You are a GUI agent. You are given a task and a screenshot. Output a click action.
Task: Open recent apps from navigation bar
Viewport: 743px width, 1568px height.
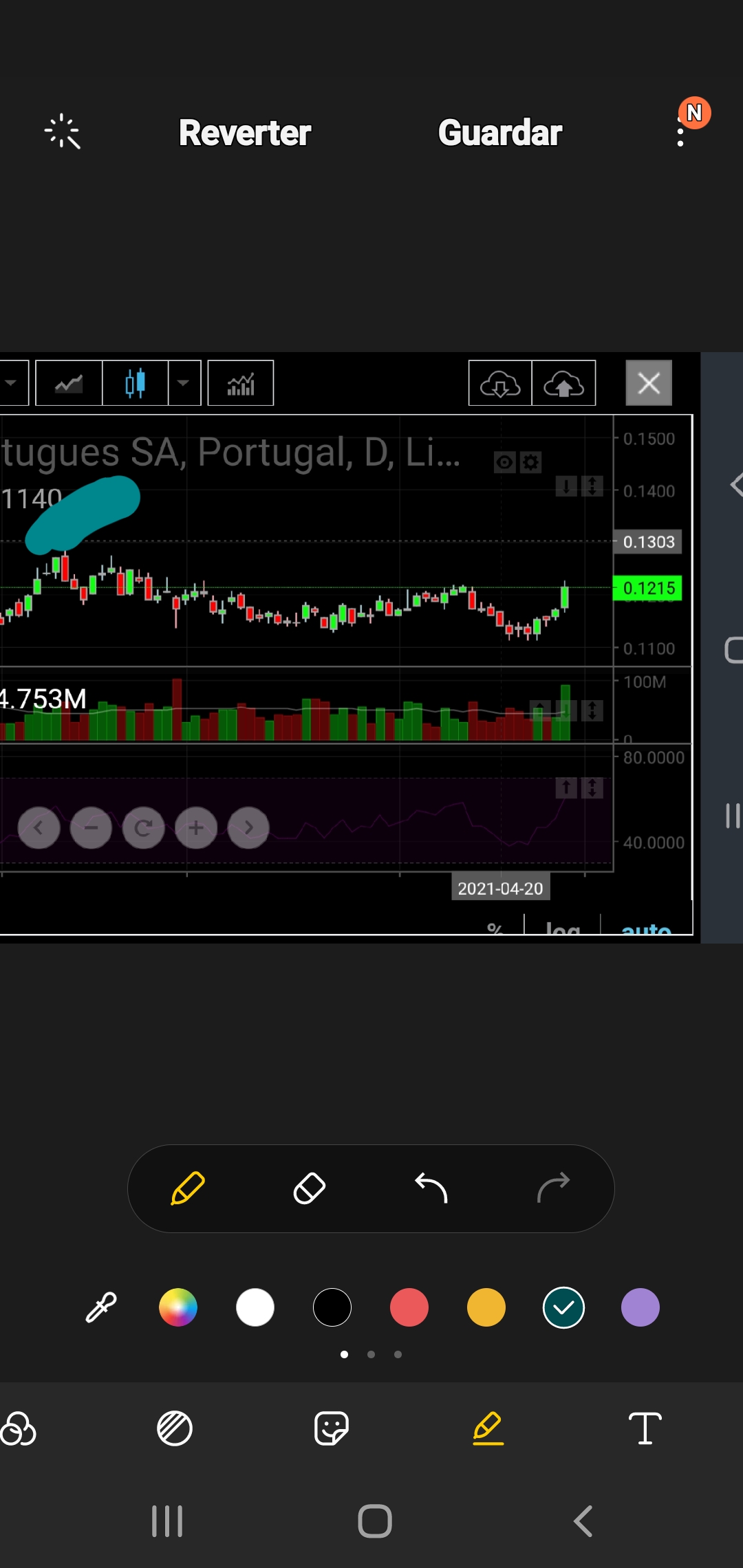(167, 1521)
